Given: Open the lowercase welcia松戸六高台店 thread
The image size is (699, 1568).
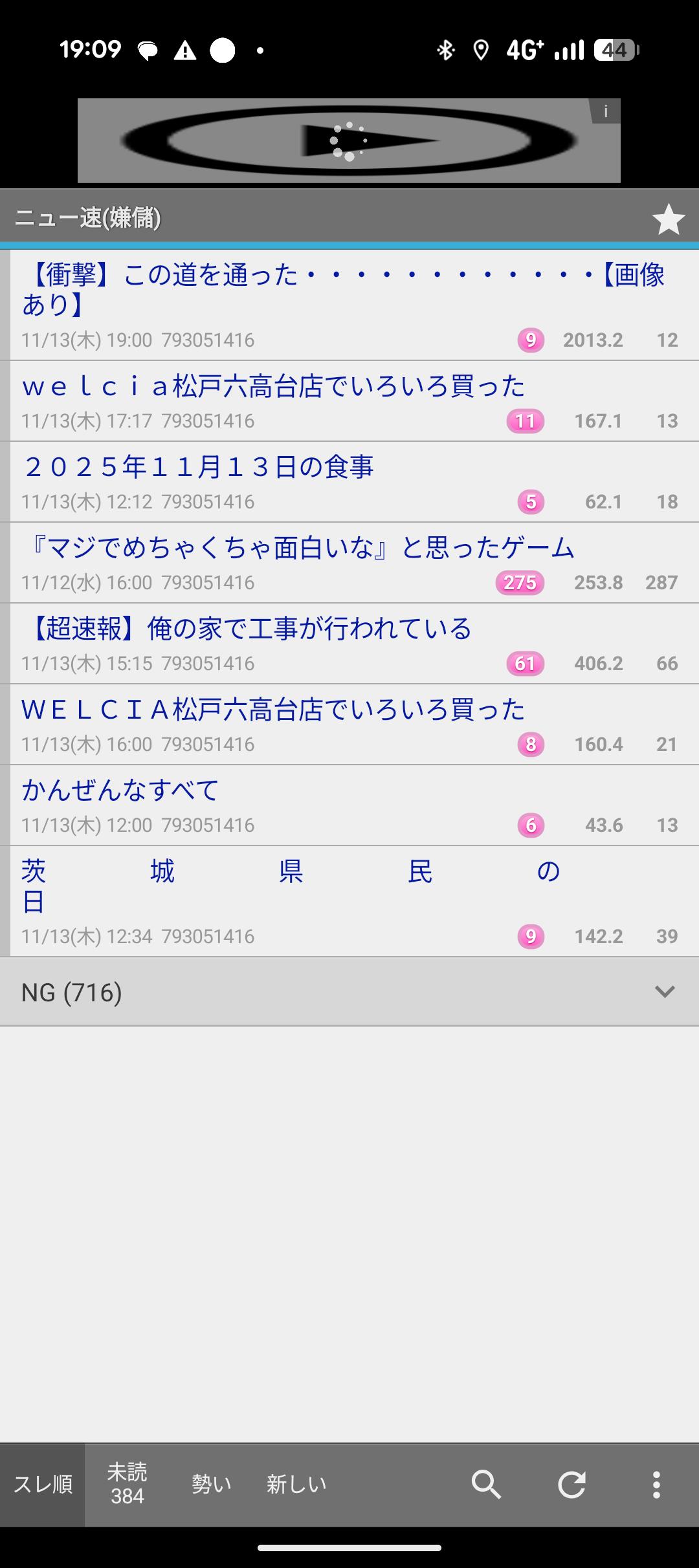Looking at the screenshot, I should tap(273, 387).
